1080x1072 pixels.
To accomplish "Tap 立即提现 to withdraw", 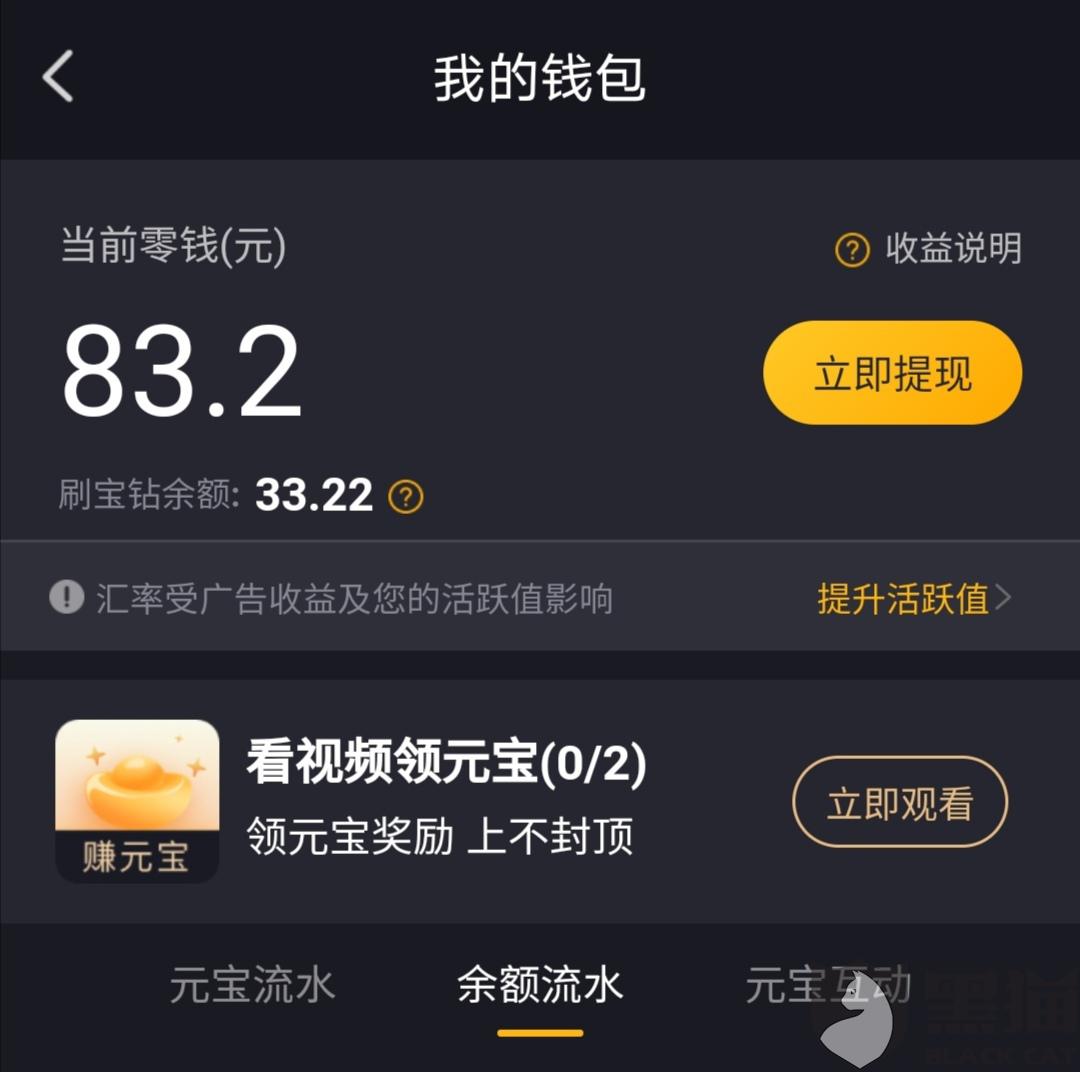I will pos(892,374).
